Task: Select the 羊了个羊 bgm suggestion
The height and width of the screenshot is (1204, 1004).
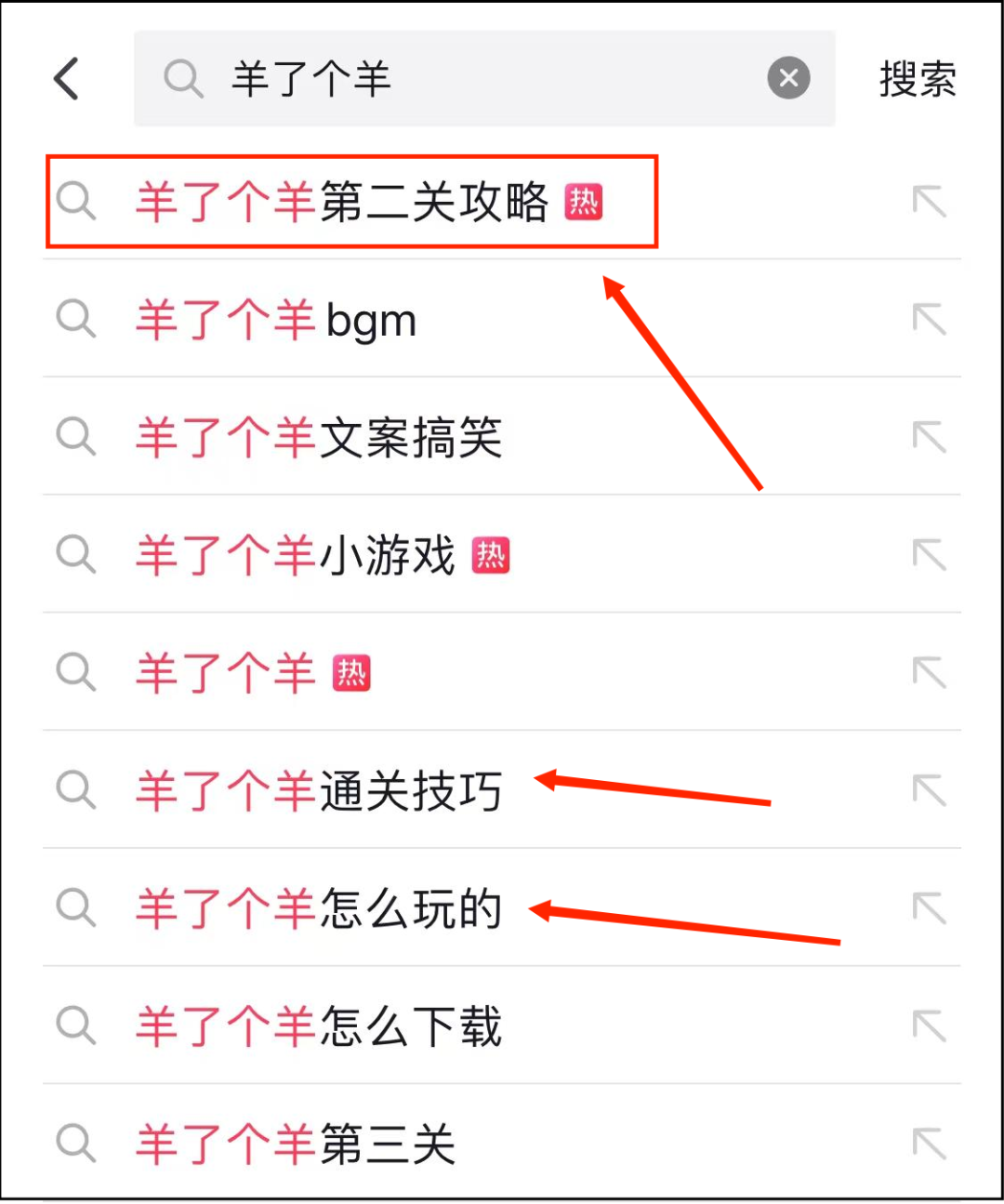Action: click(x=276, y=320)
